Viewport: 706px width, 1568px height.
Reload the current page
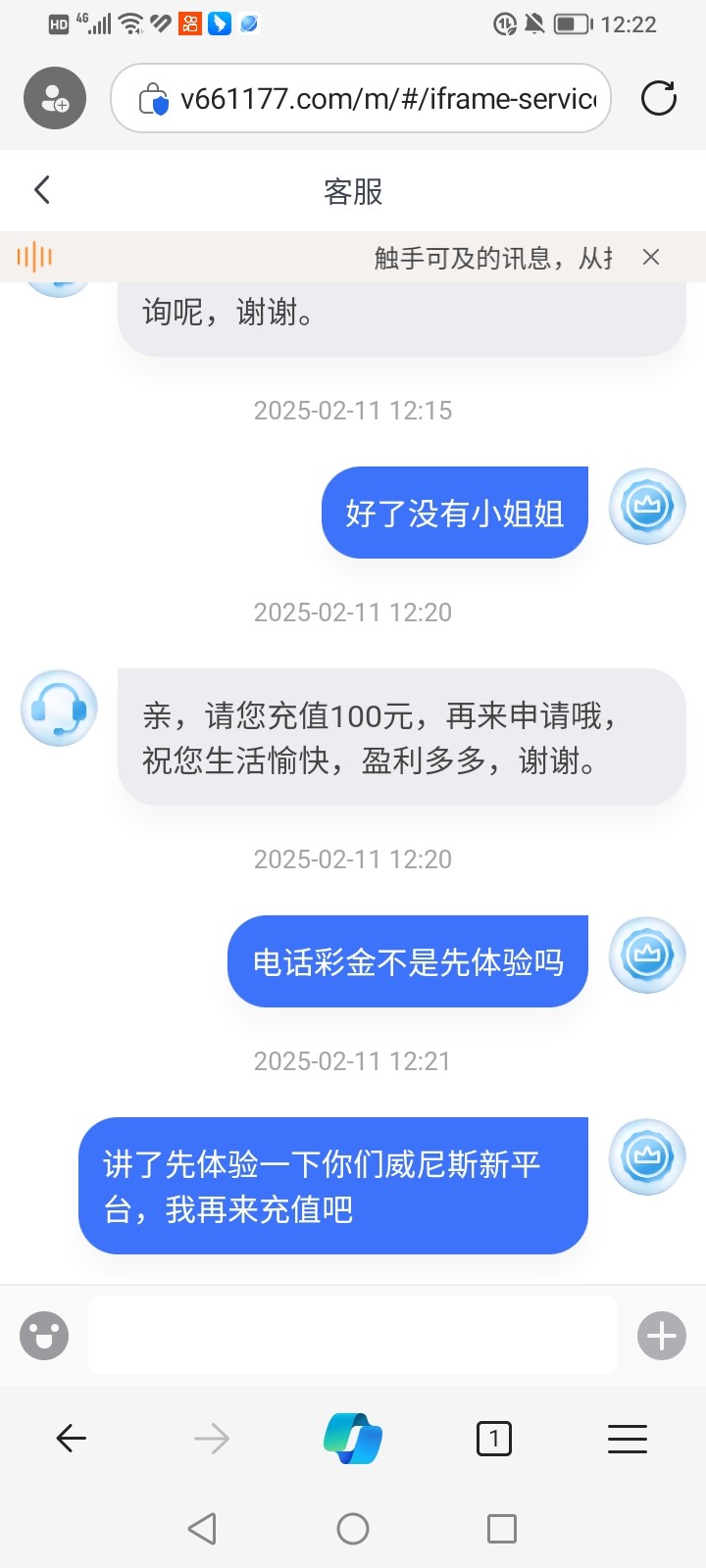659,98
